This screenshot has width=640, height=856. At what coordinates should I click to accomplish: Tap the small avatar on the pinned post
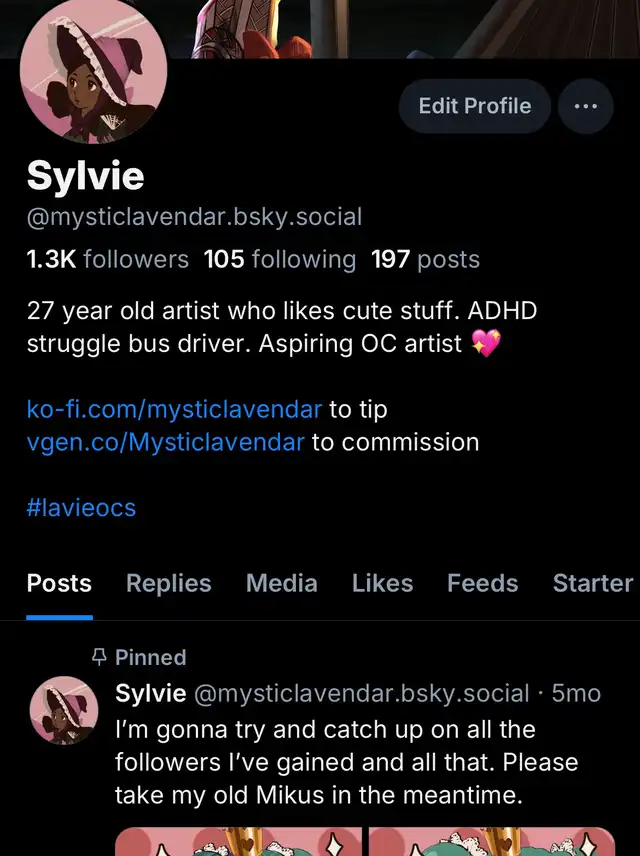64,710
